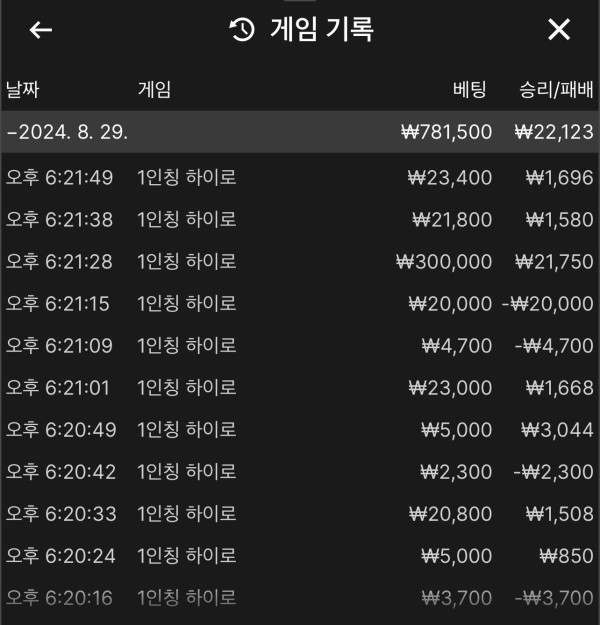This screenshot has width=600, height=625.
Task: Open the 6:21:01 game record
Action: [300, 388]
